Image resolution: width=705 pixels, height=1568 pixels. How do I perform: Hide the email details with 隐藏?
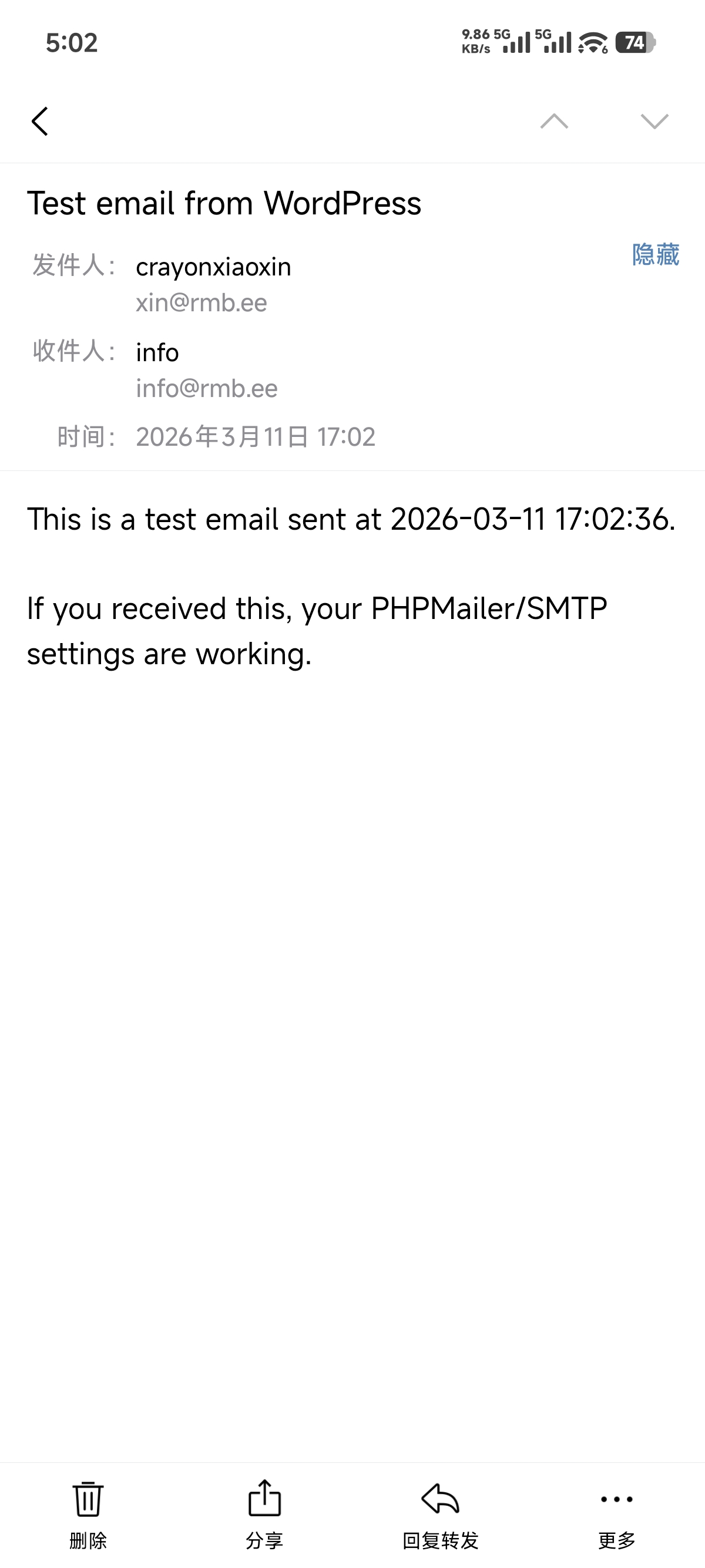[x=655, y=254]
